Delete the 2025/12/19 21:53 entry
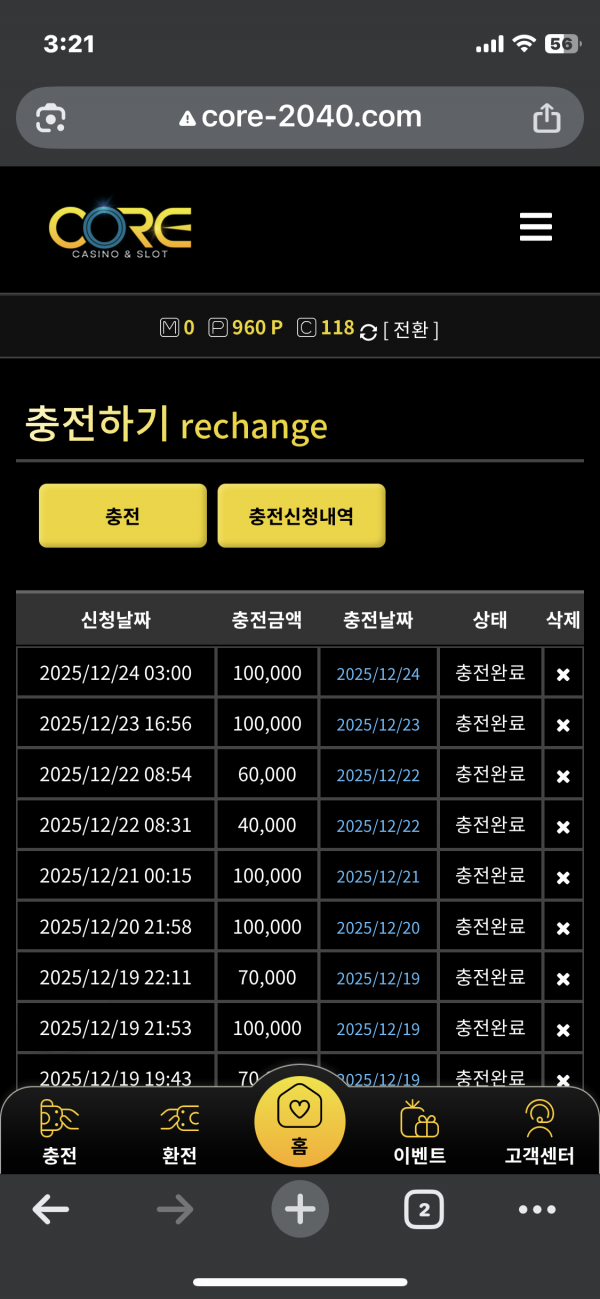The width and height of the screenshot is (600, 1299). (563, 1030)
